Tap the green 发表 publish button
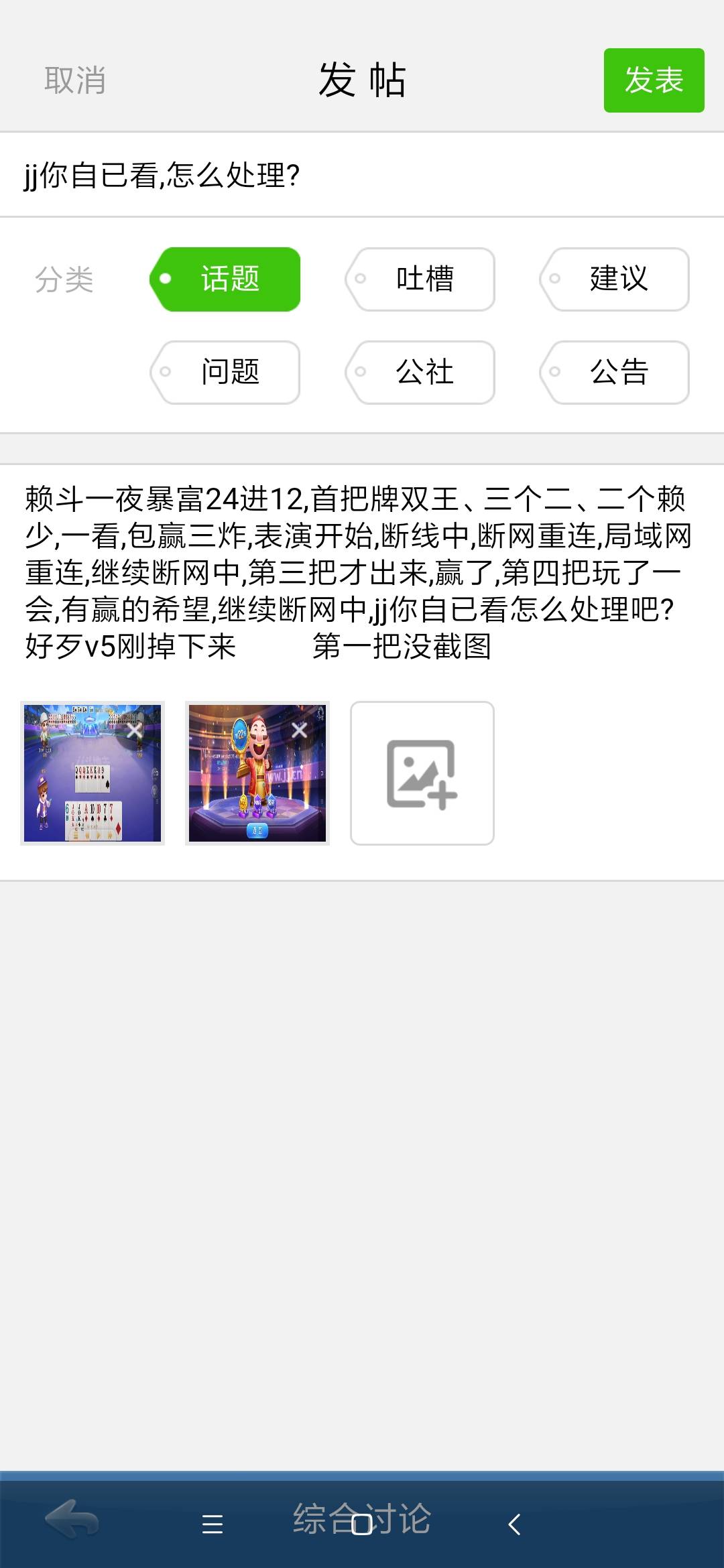 click(x=654, y=80)
